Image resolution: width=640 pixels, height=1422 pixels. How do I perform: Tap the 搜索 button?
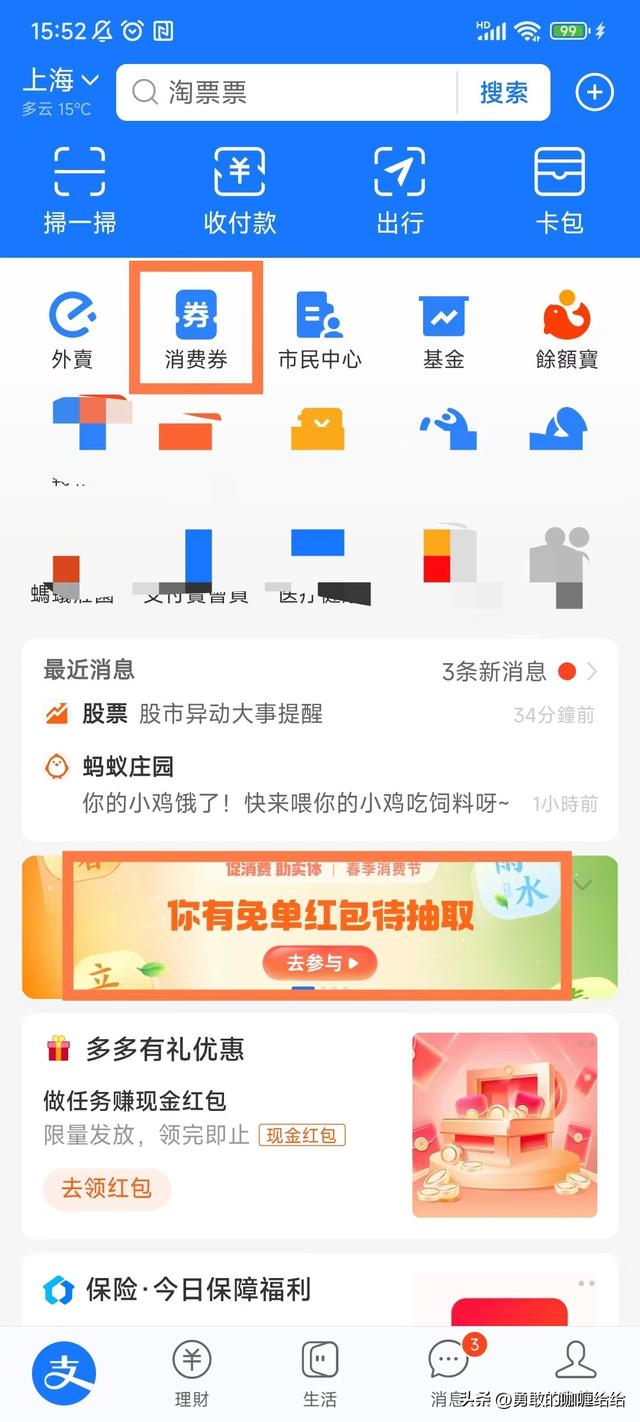coord(504,93)
